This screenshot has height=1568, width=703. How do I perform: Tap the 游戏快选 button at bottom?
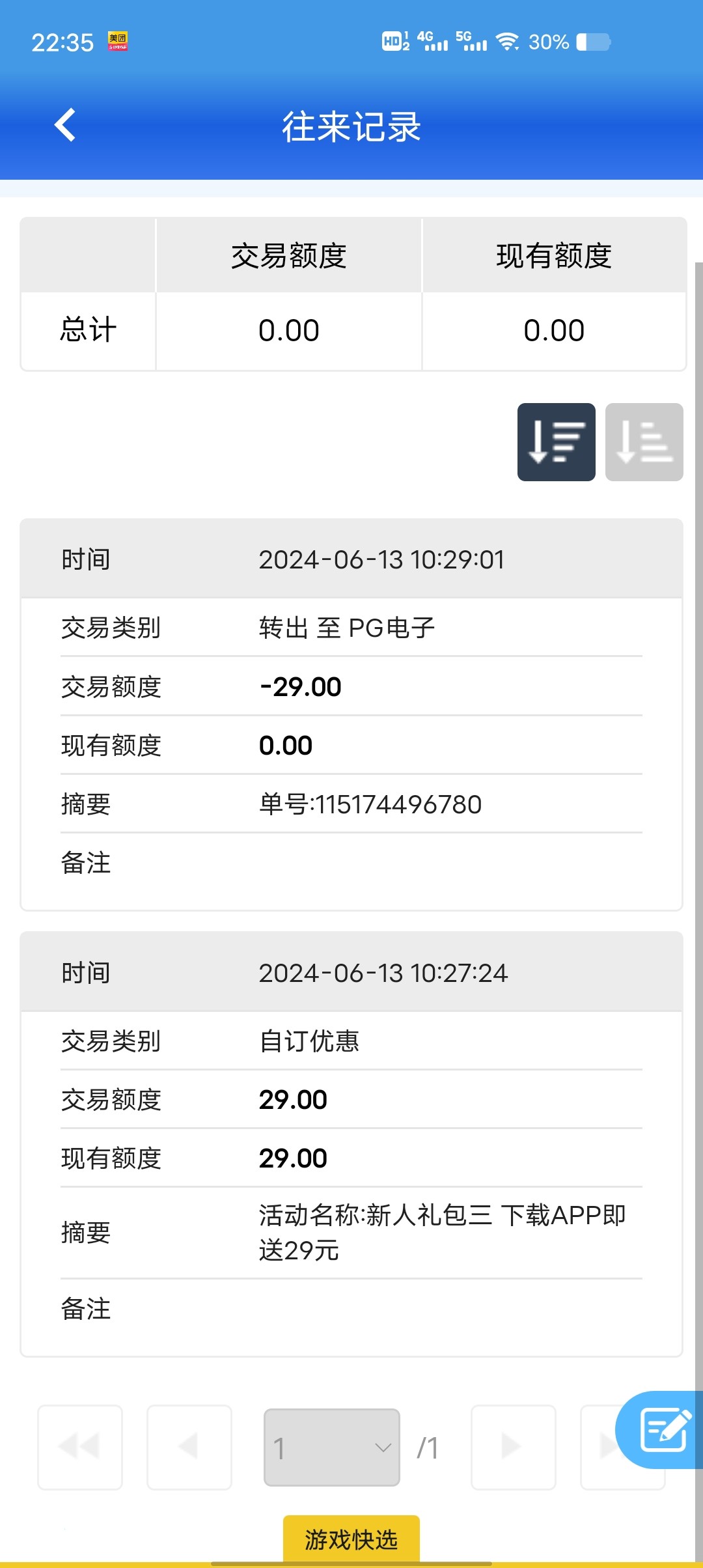[x=350, y=1540]
